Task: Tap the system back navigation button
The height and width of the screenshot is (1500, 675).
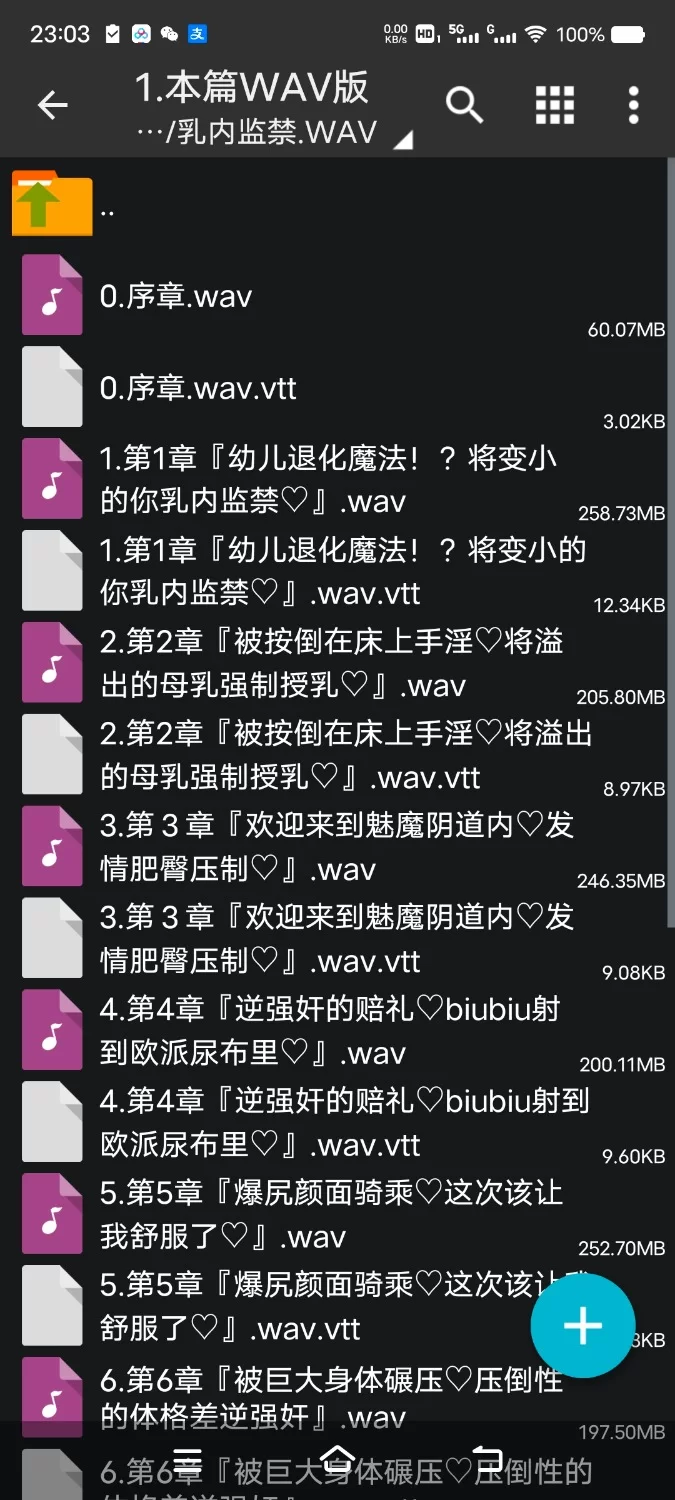Action: [x=487, y=1455]
